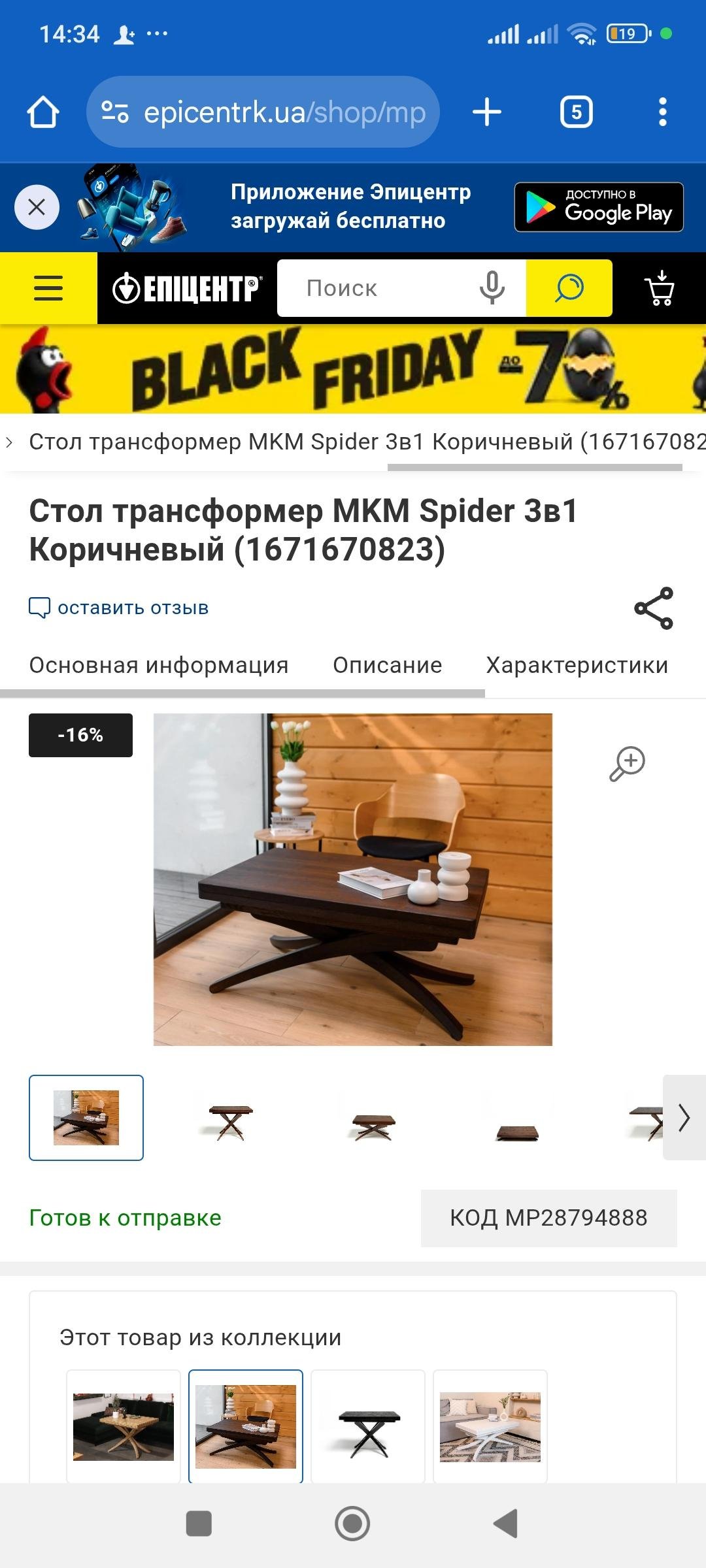The width and height of the screenshot is (706, 1568).
Task: Switch to the Описание tab
Action: click(x=387, y=664)
